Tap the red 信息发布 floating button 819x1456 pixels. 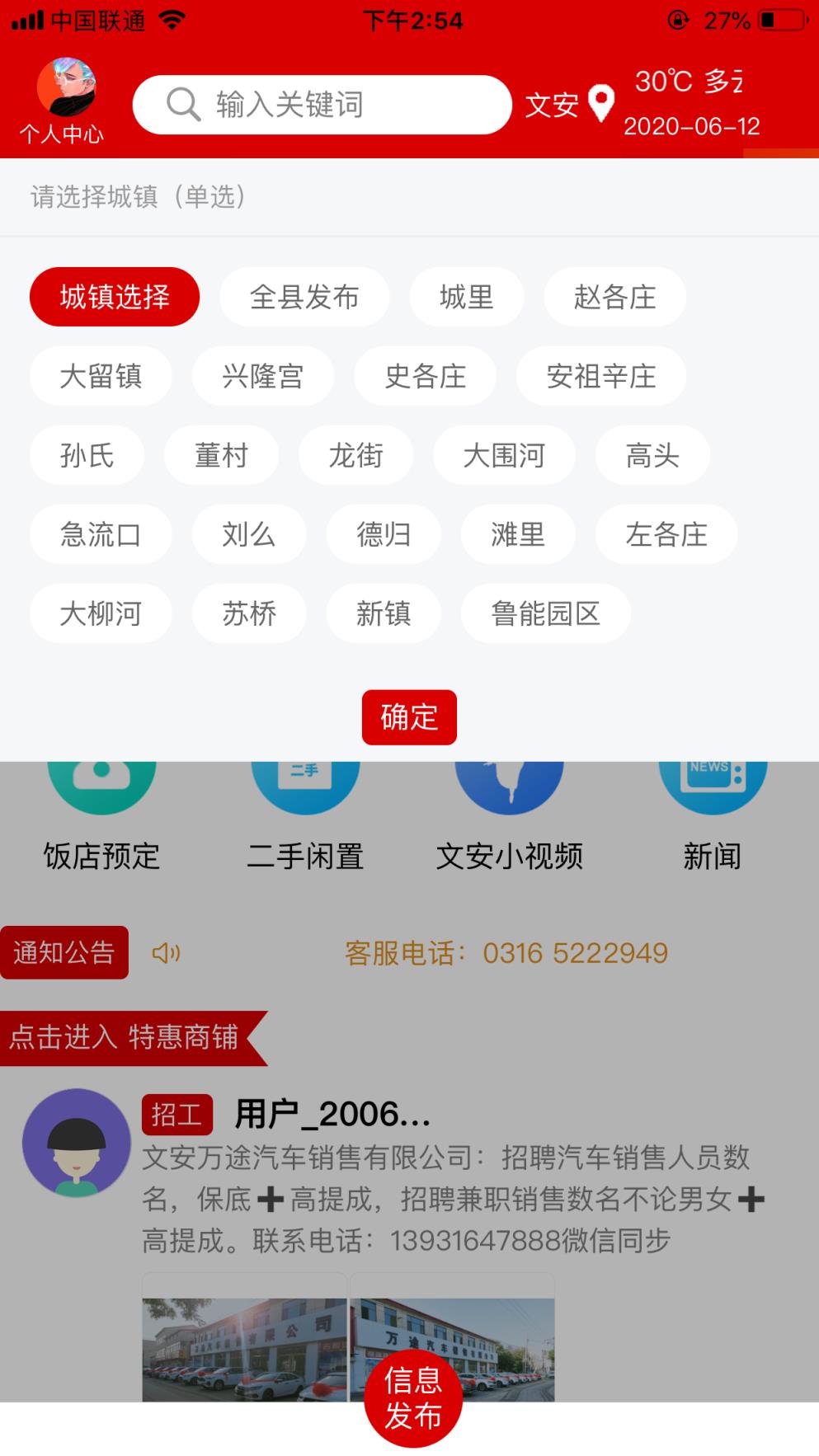click(415, 1393)
